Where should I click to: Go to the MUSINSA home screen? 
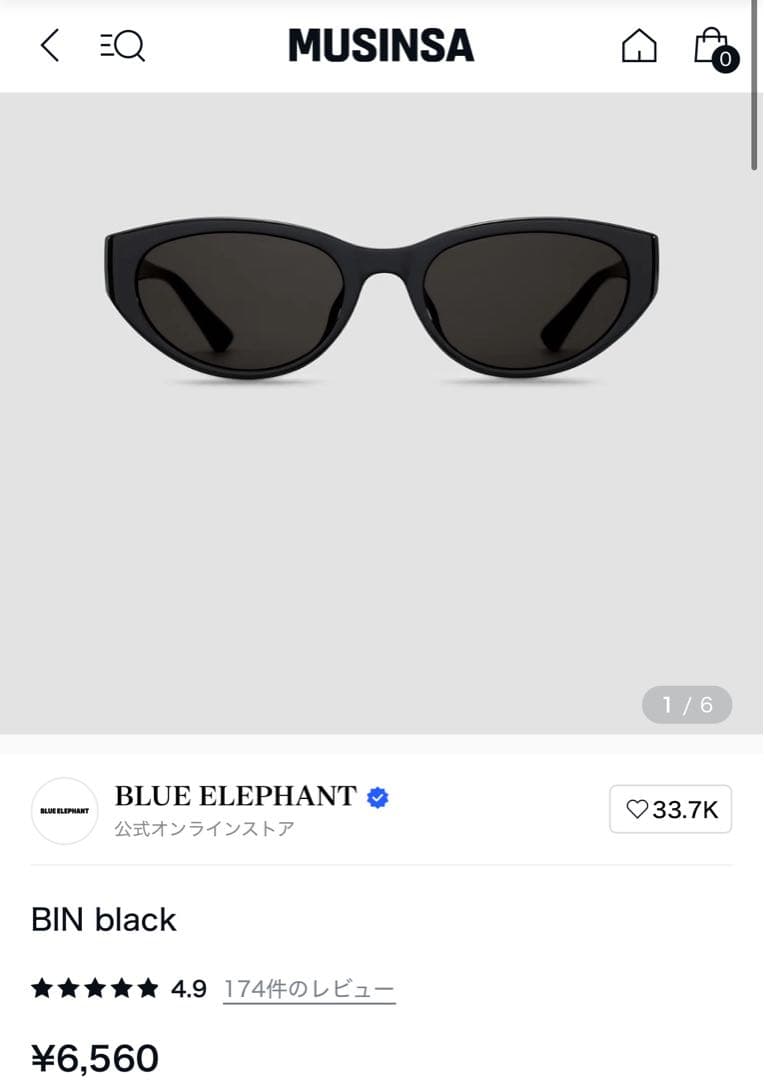coord(640,45)
